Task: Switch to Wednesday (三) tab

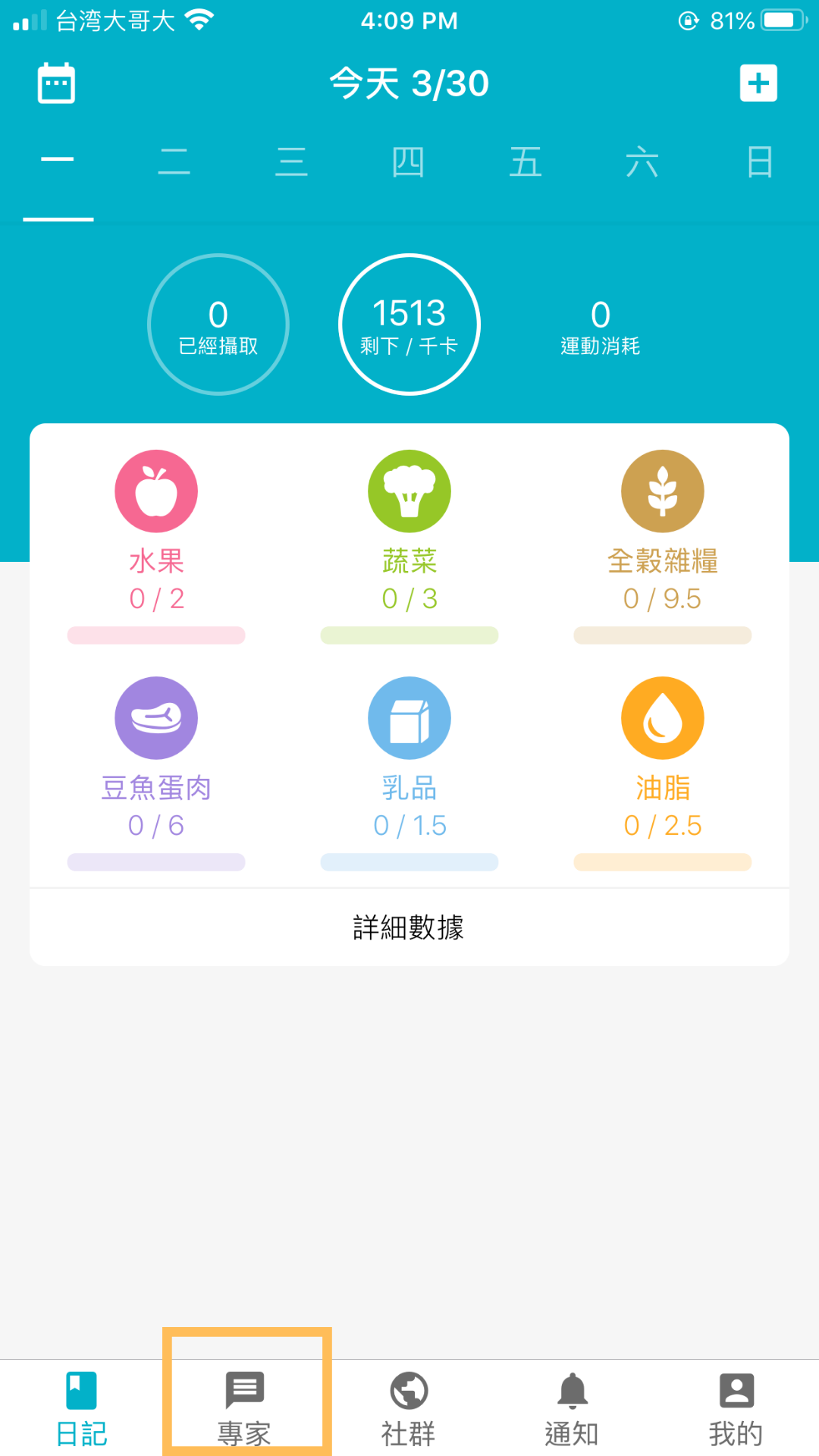Action: point(292,162)
